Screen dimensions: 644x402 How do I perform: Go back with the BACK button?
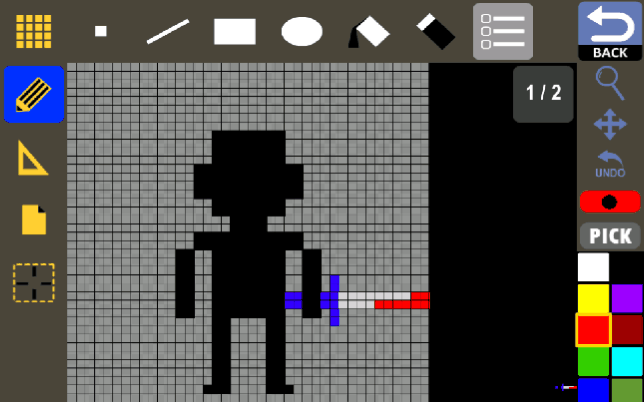[x=610, y=31]
